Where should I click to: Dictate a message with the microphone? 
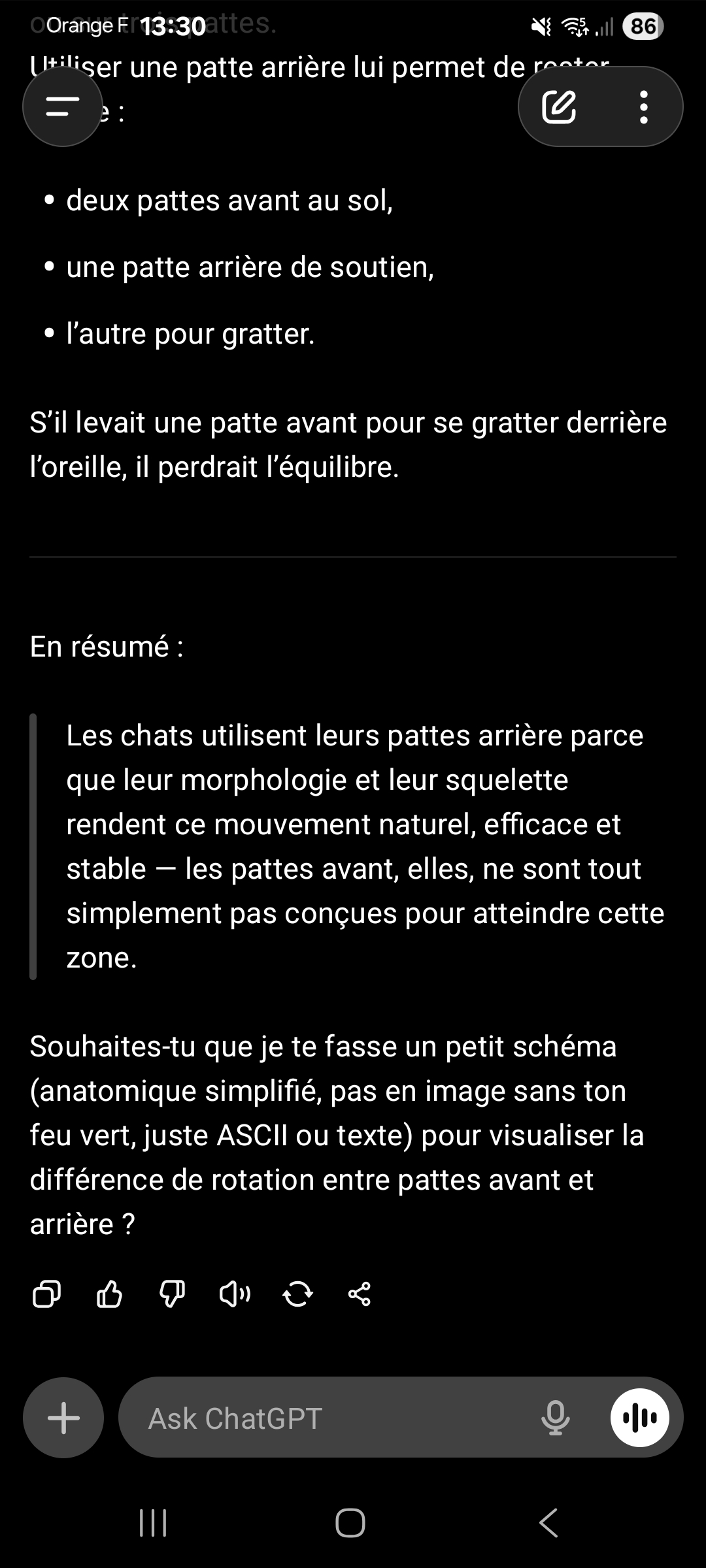coord(556,1418)
